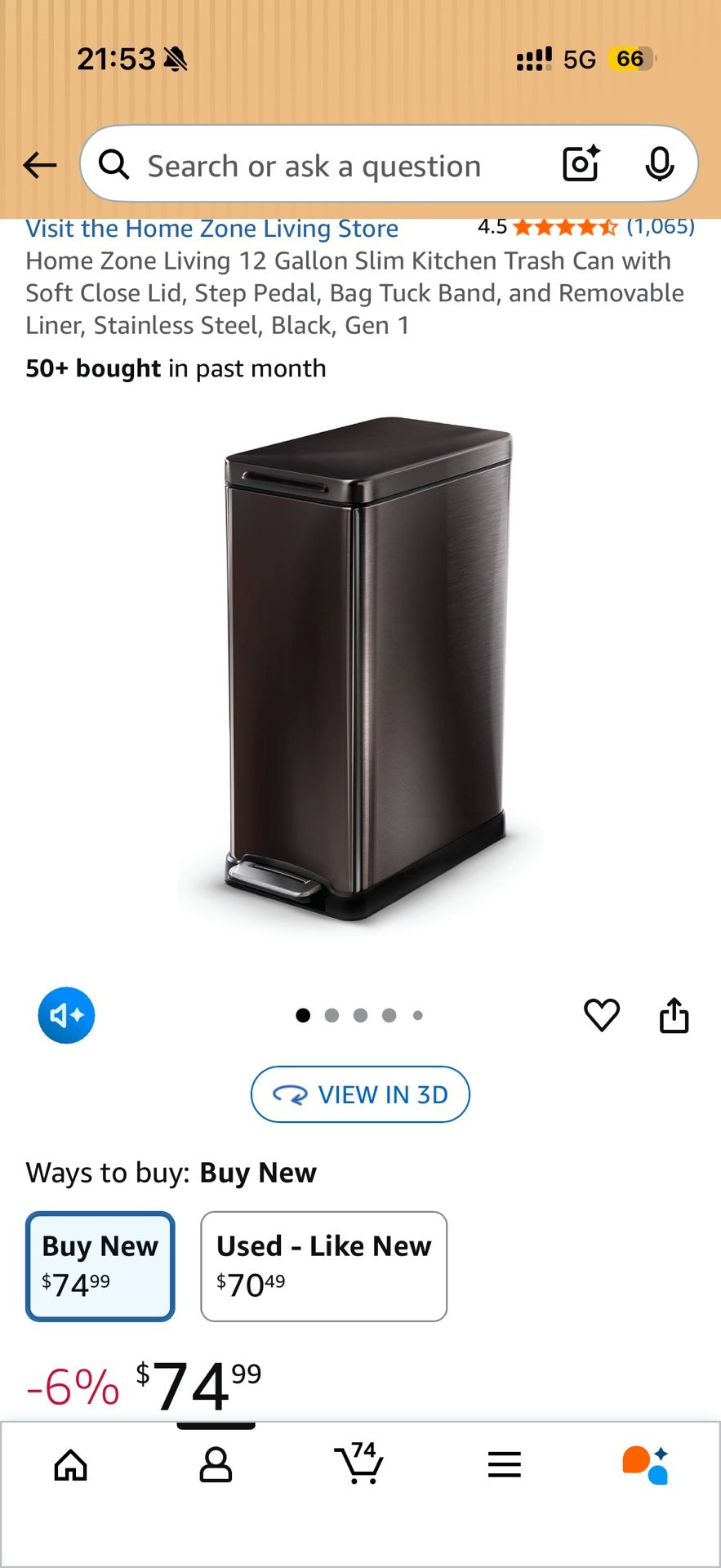Start voice search with the microphone
721x1568 pixels.
[659, 165]
